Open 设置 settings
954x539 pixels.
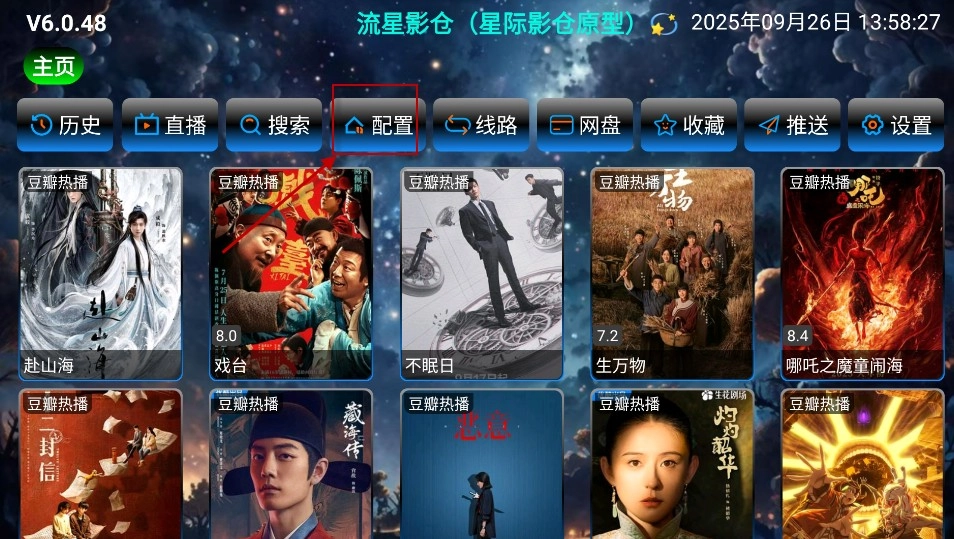point(897,125)
